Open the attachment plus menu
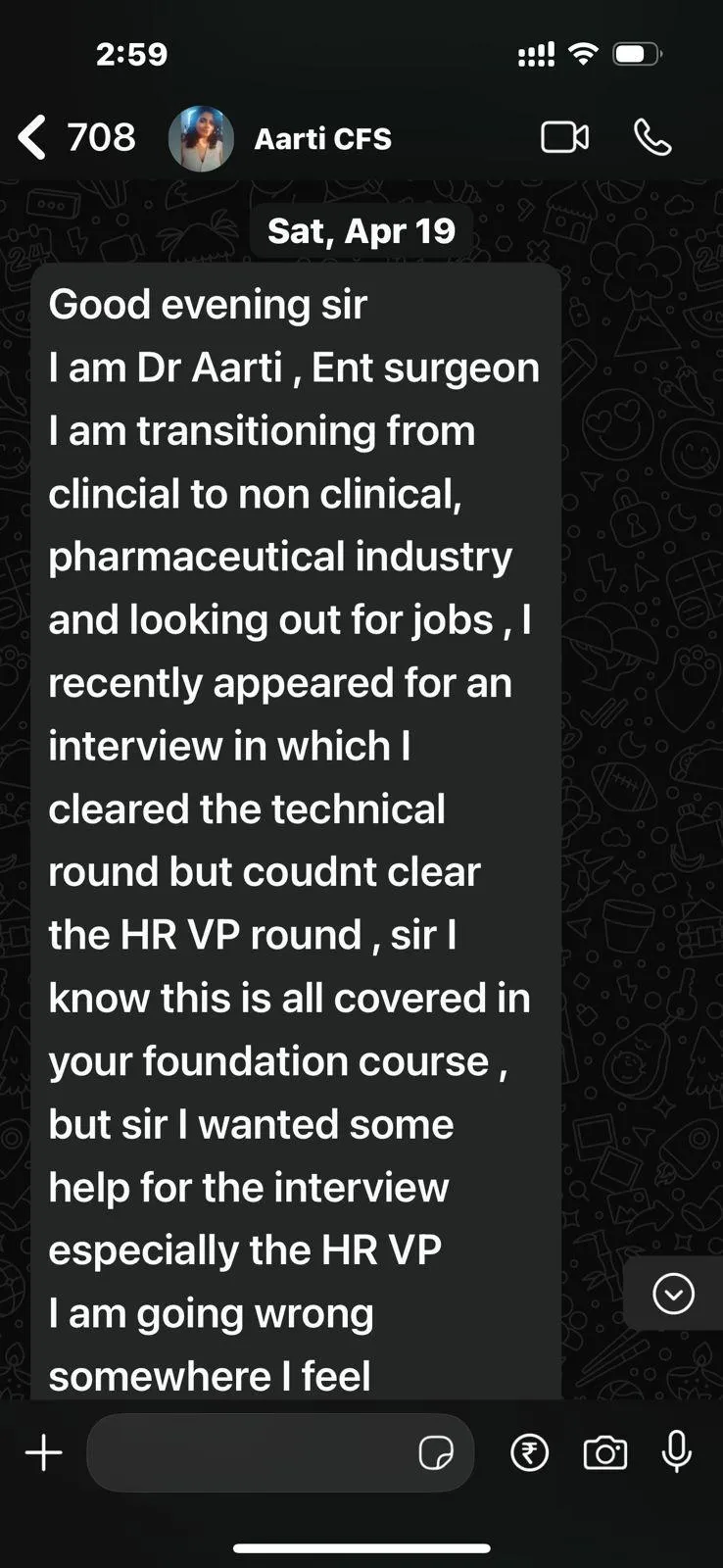 click(43, 1452)
